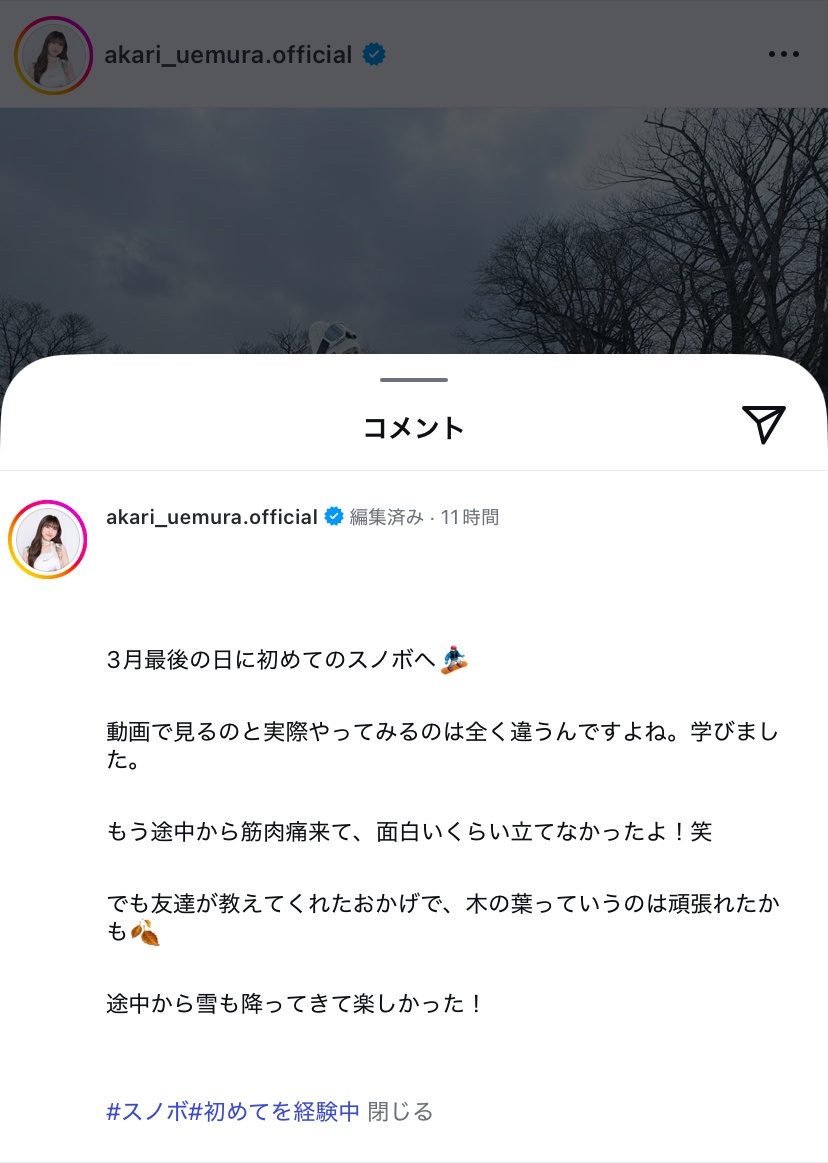Collapse the caption with 閉じる
Image resolution: width=828 pixels, height=1163 pixels.
tap(400, 1112)
